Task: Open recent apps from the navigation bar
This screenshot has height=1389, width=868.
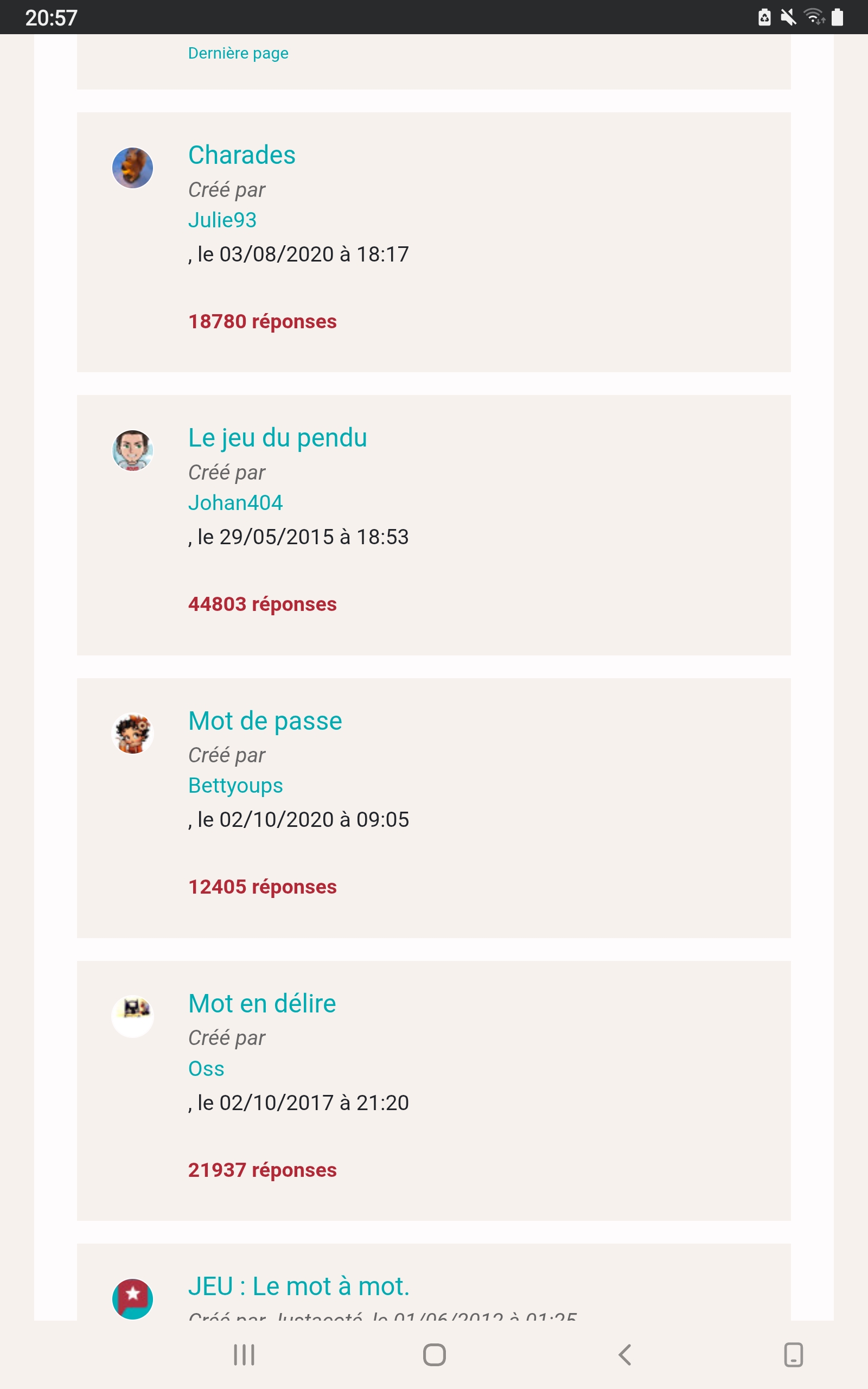Action: pyautogui.click(x=244, y=1355)
